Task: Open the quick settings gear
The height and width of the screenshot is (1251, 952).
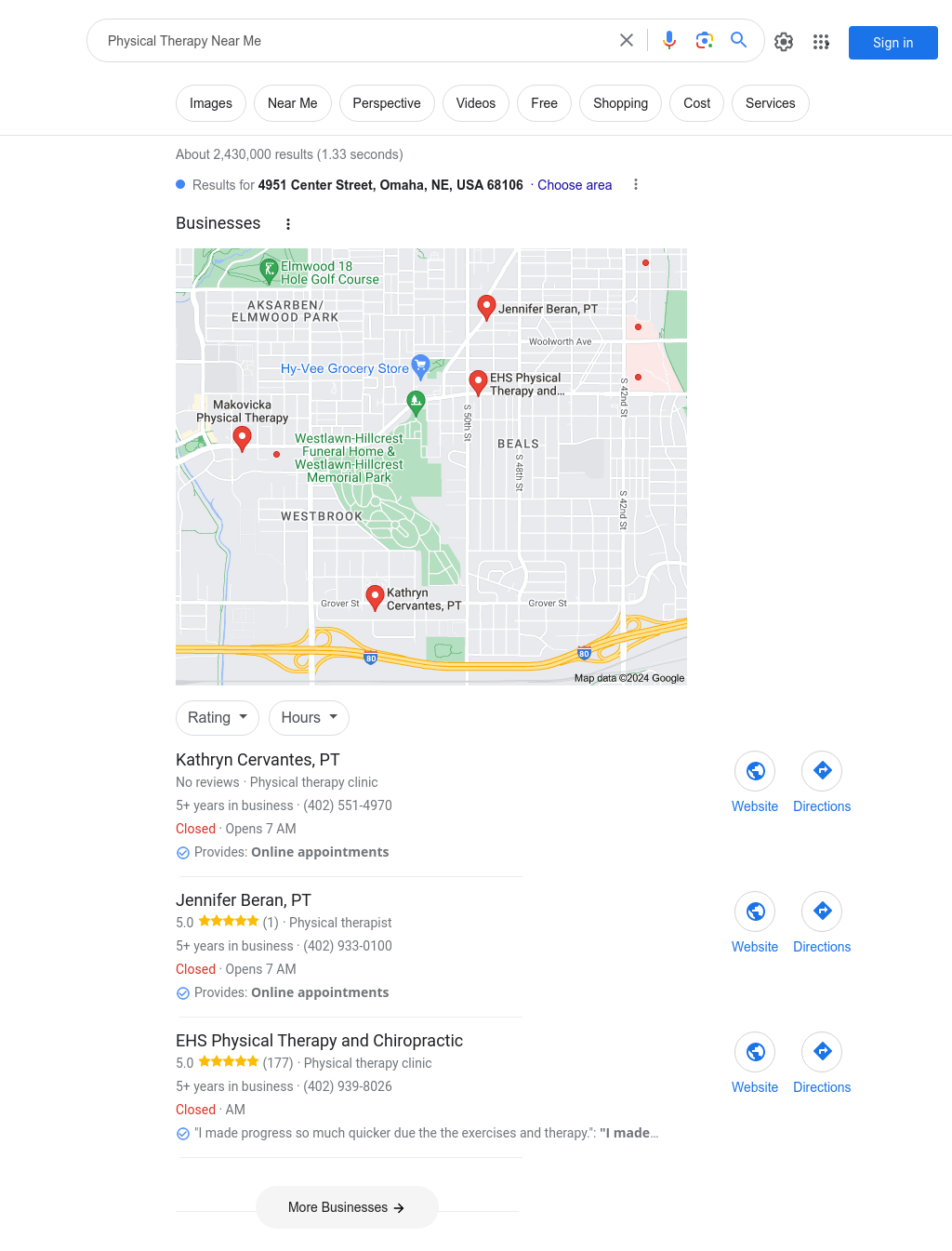Action: click(x=784, y=42)
